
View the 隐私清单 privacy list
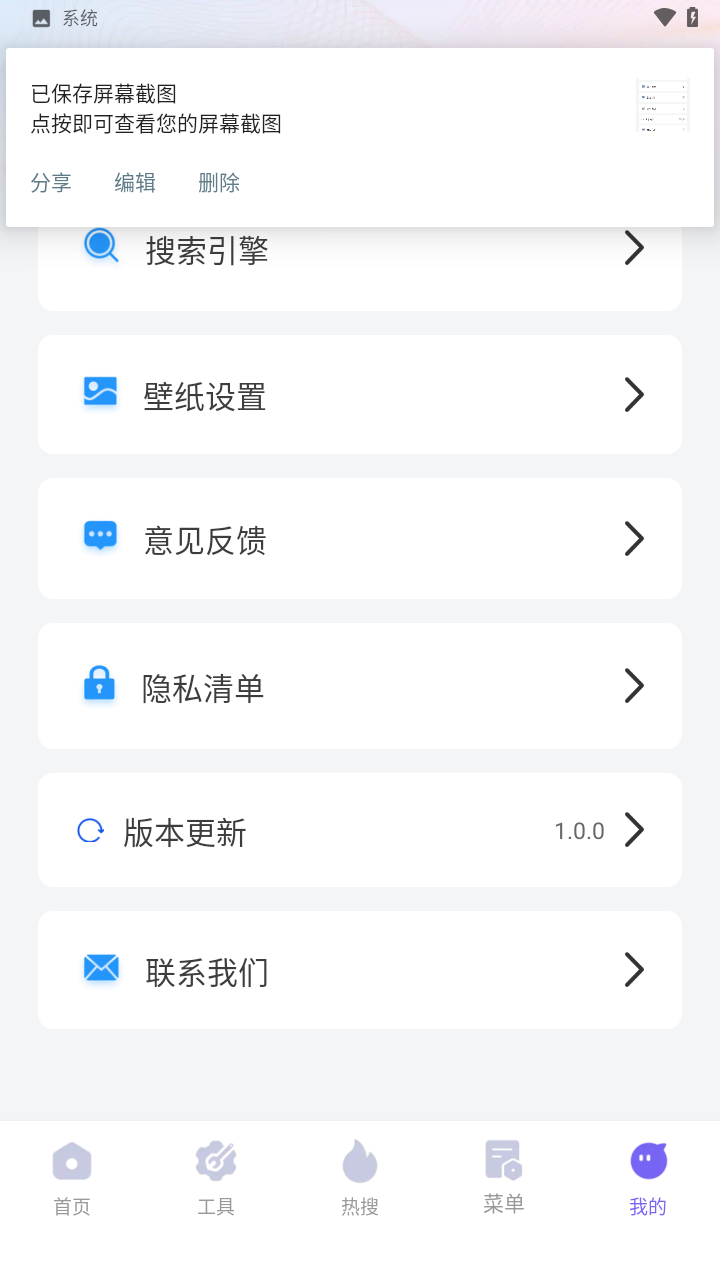tap(360, 686)
